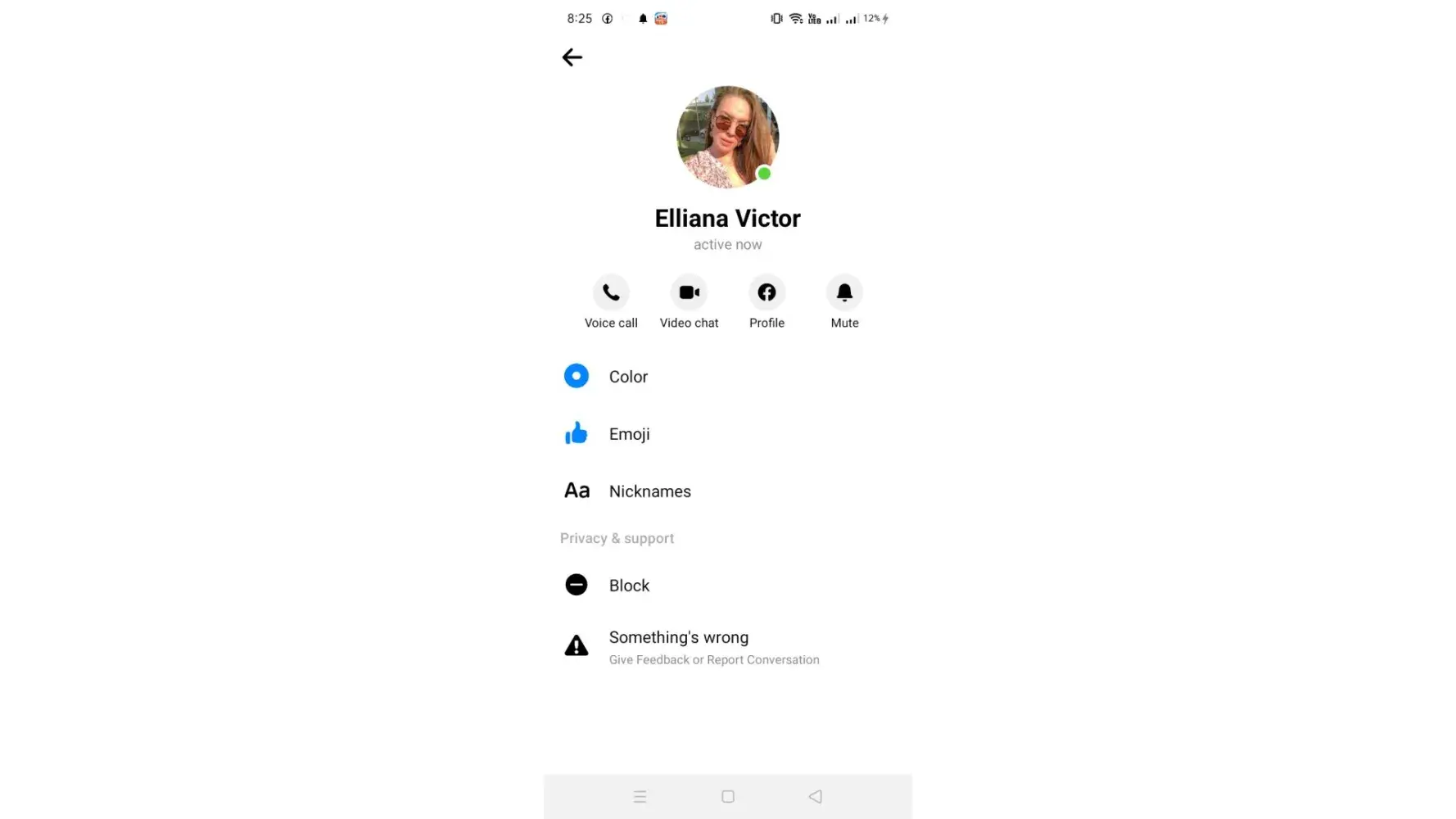Open Nicknames settings

[x=649, y=491]
